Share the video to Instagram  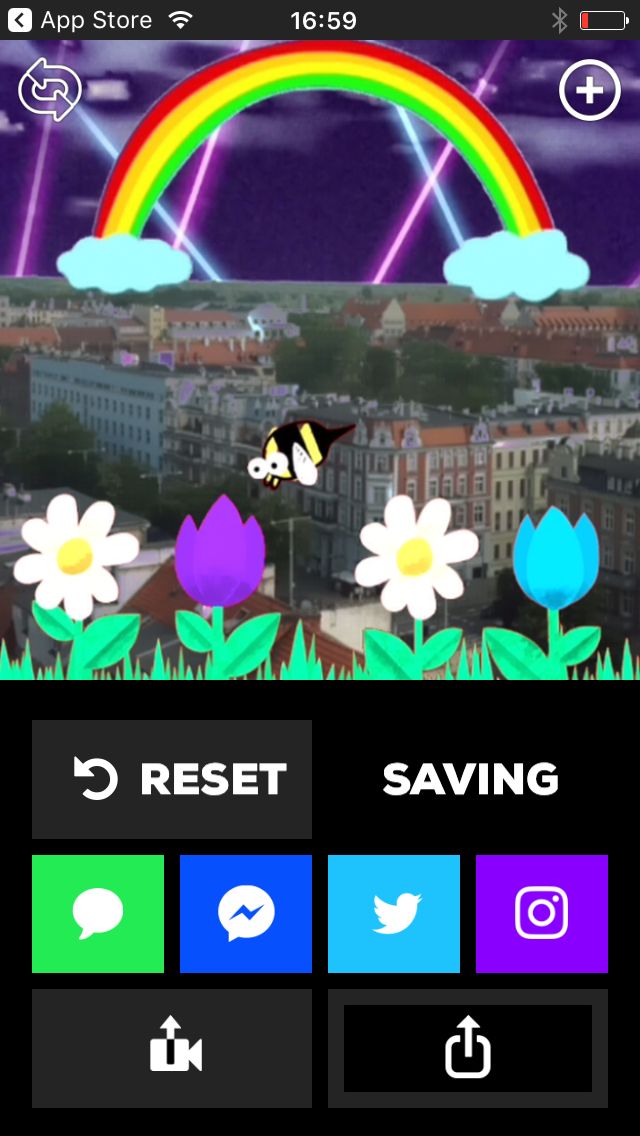[x=541, y=914]
